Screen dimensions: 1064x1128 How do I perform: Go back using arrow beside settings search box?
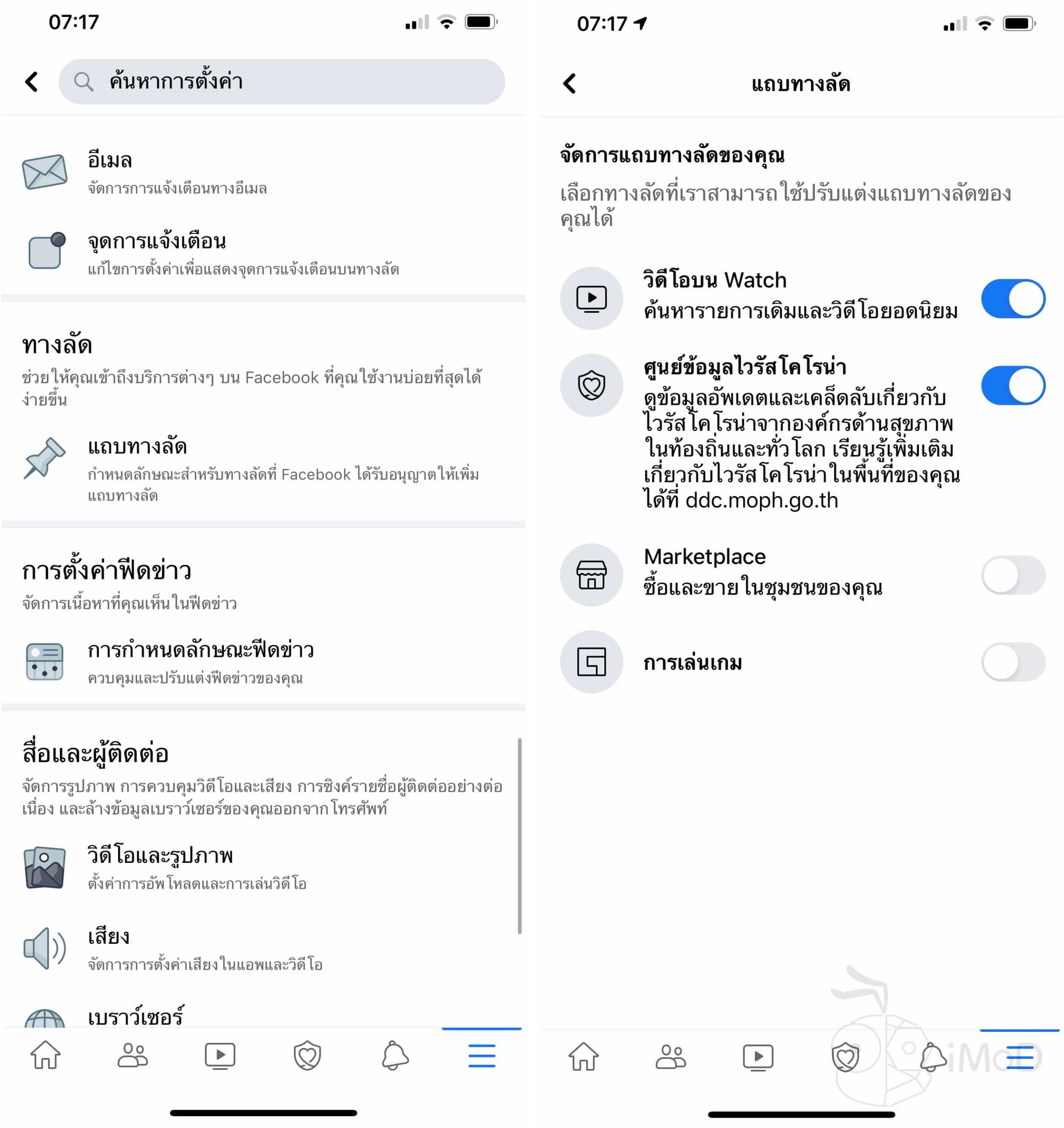point(32,82)
